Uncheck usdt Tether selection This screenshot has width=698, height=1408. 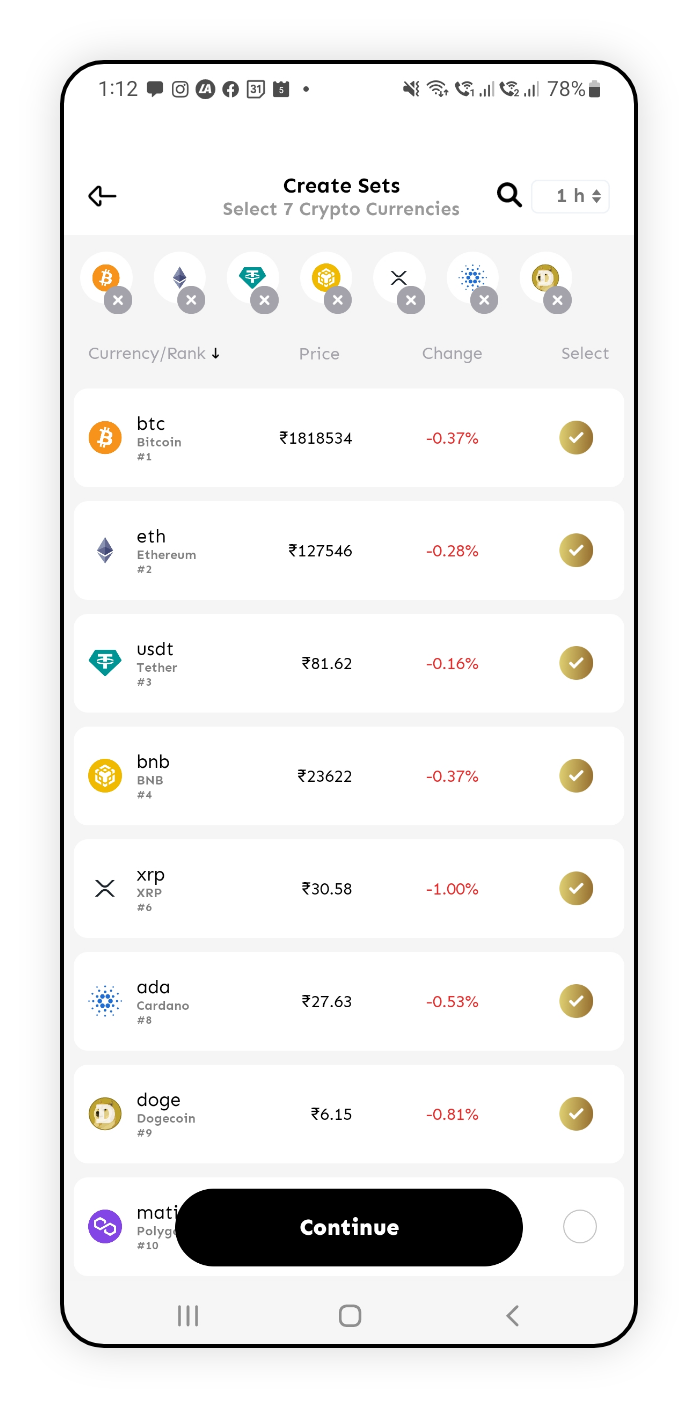click(x=576, y=663)
